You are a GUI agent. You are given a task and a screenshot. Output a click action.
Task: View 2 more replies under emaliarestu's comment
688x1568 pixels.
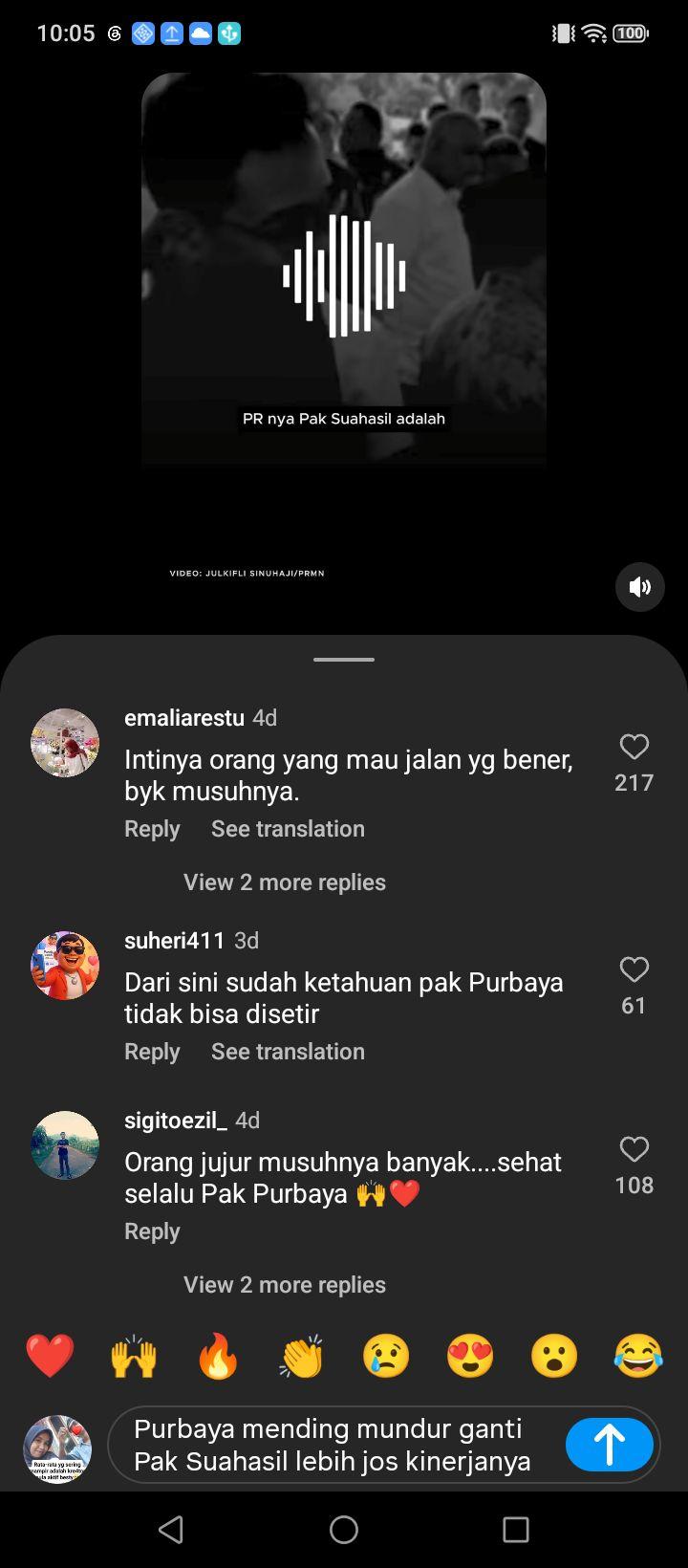click(285, 882)
